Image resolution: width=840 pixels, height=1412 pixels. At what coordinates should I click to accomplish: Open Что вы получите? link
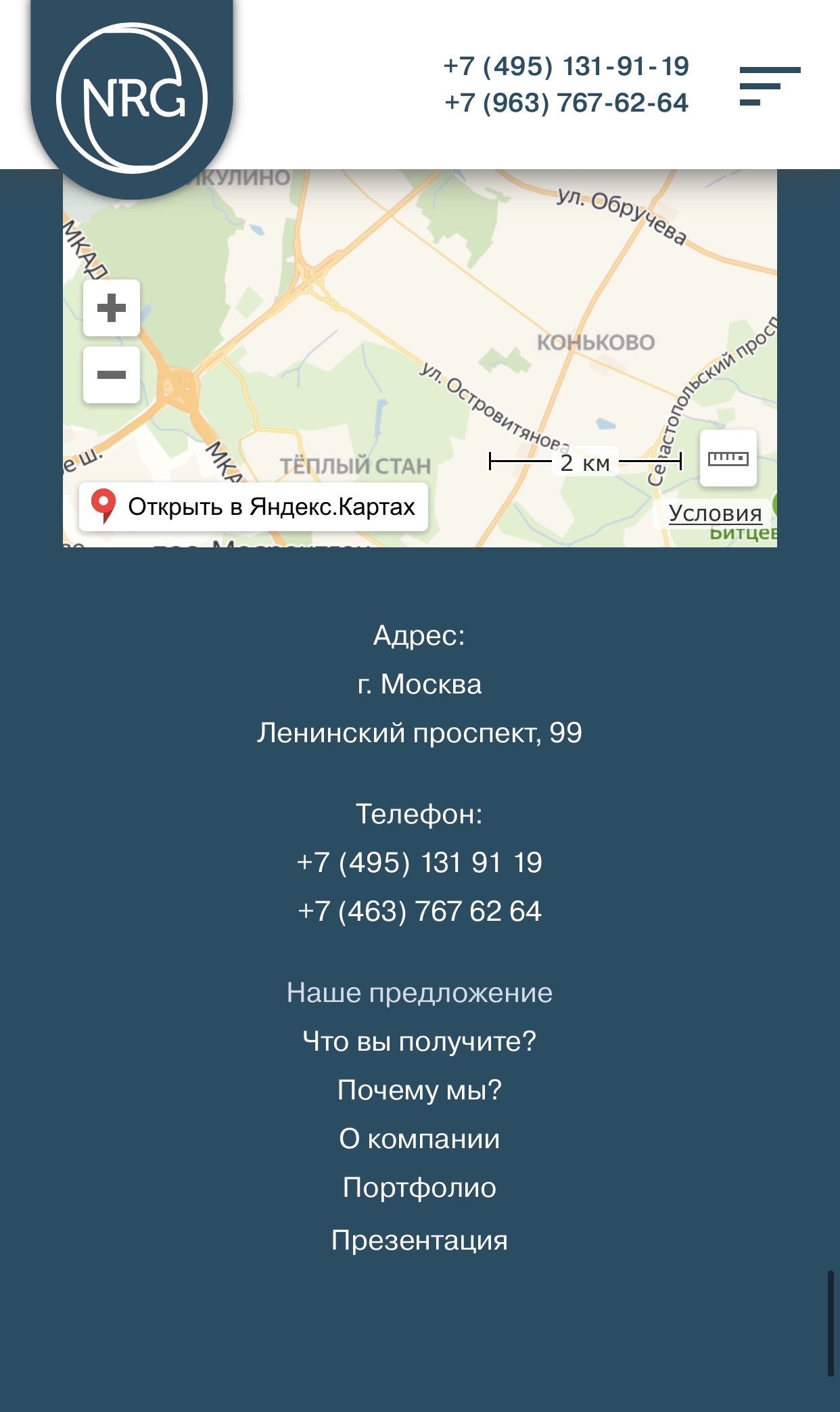coord(419,1041)
